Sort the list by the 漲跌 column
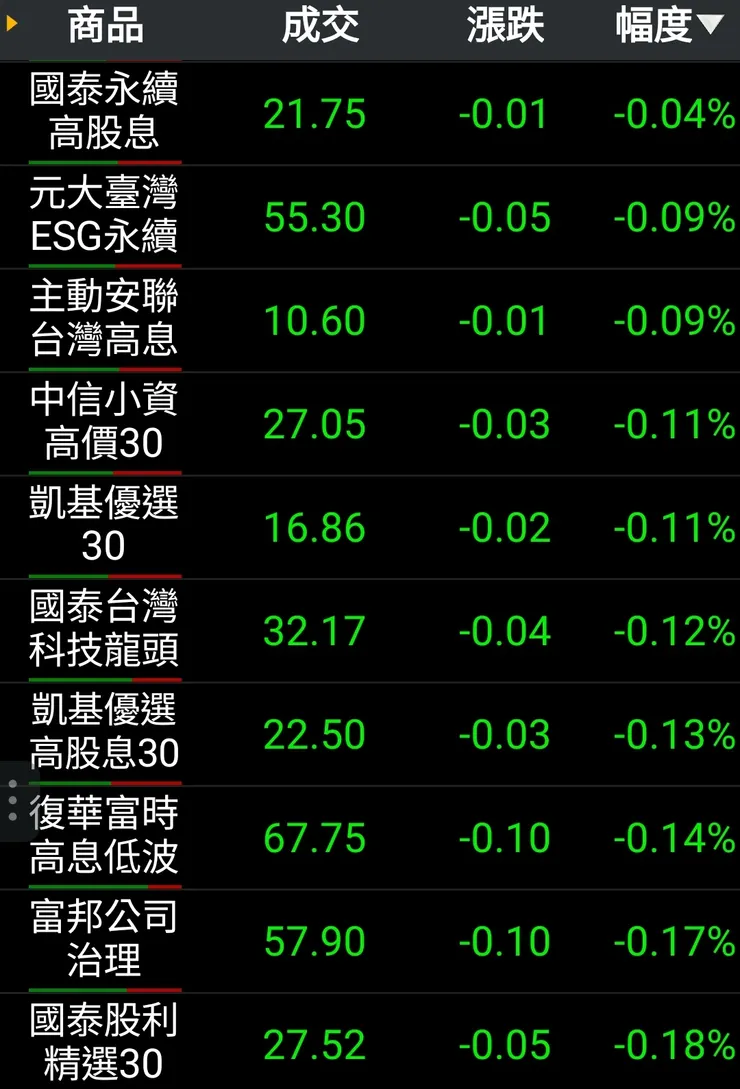Screen dimensions: 740x1089 pos(503,27)
